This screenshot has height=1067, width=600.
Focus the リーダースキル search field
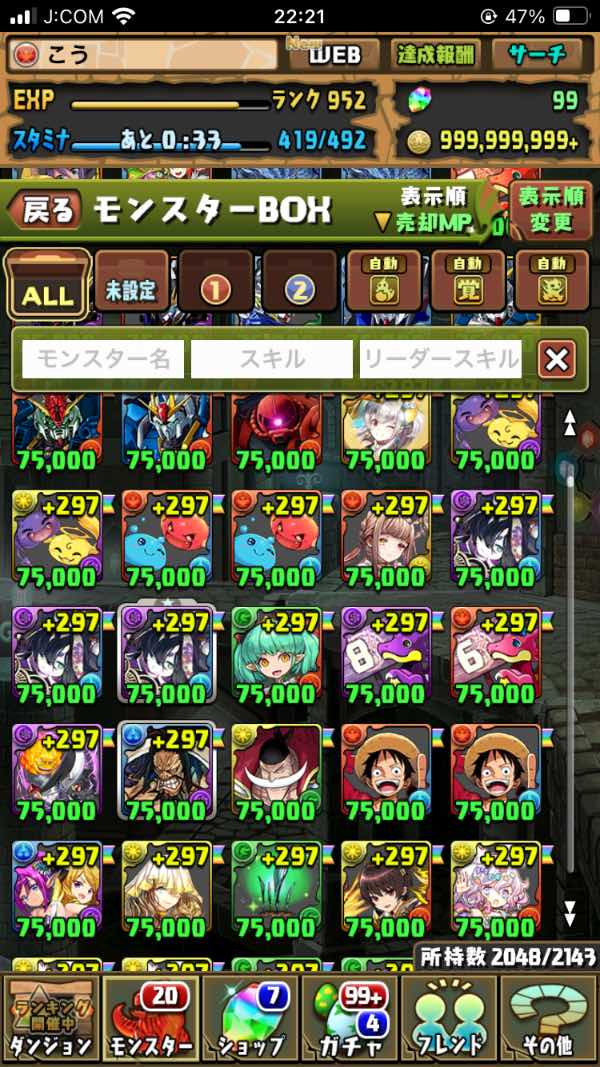(440, 359)
